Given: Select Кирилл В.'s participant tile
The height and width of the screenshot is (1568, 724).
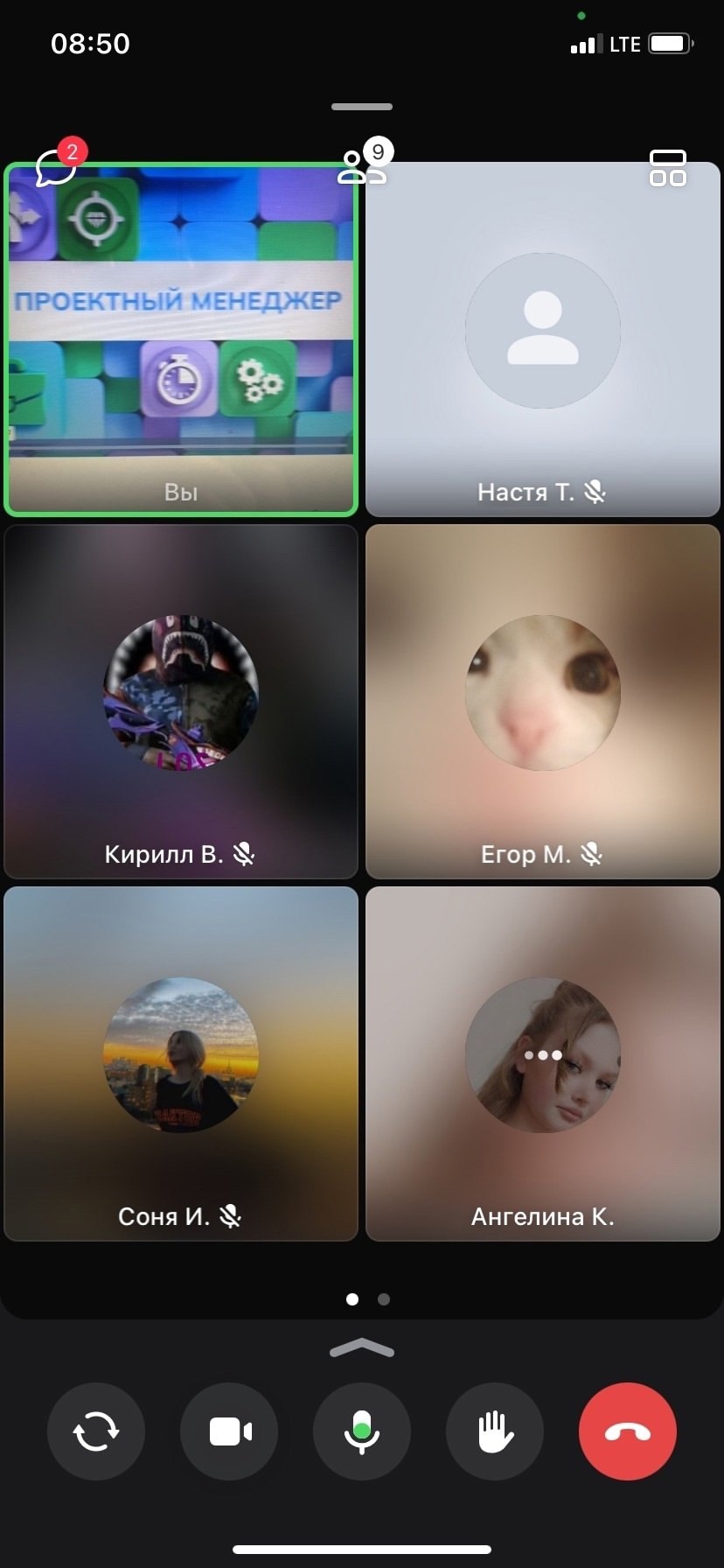Looking at the screenshot, I should (x=181, y=702).
